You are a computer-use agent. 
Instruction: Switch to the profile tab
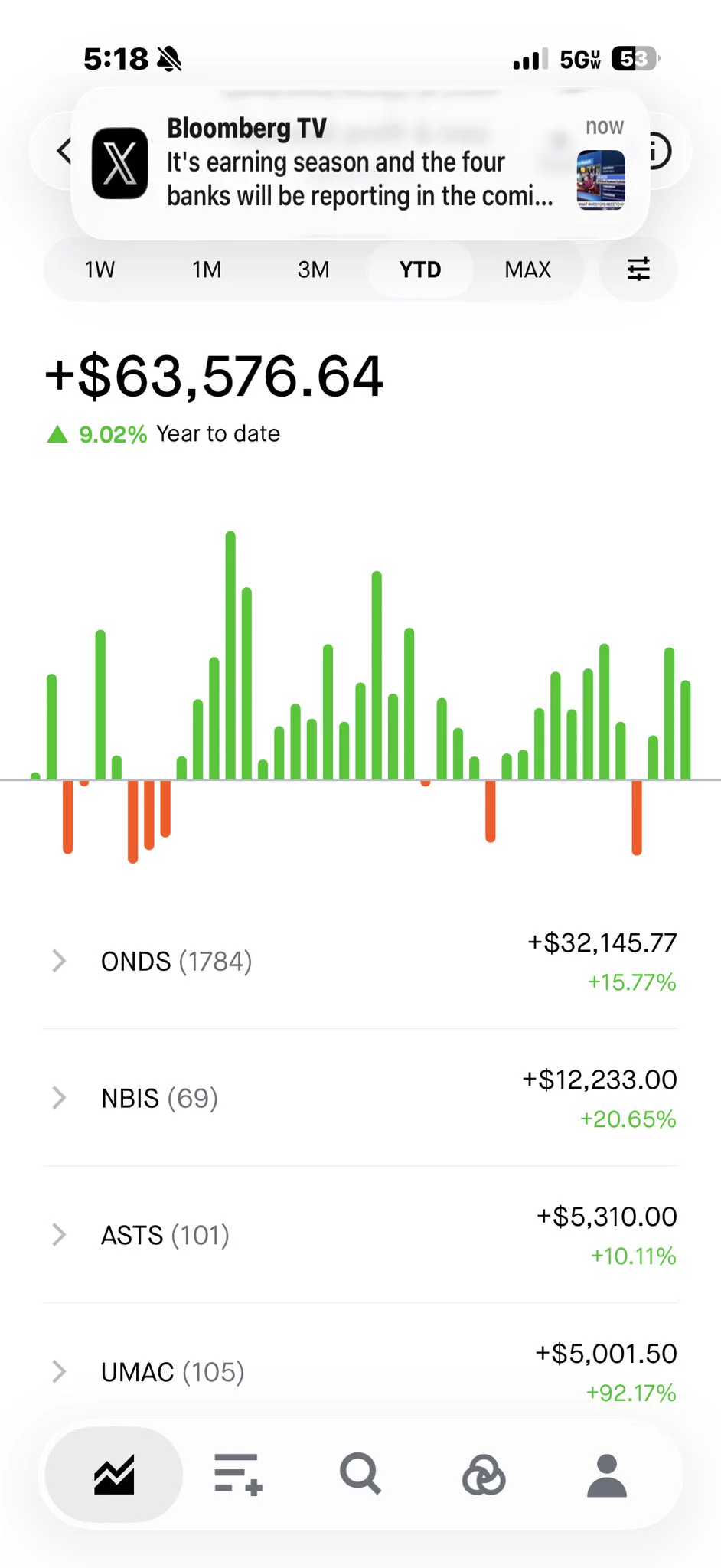tap(607, 1474)
